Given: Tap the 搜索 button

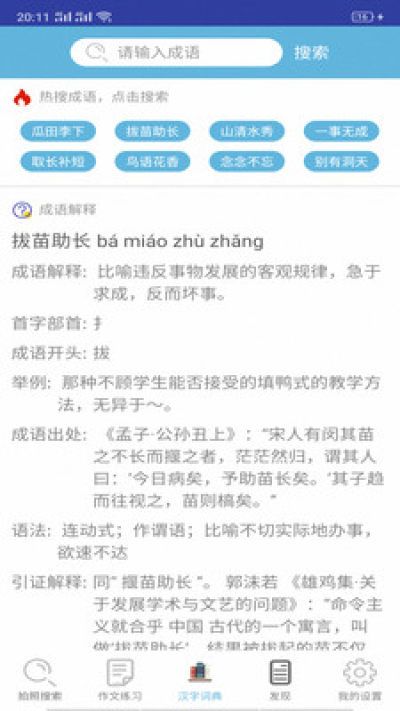Looking at the screenshot, I should point(311,53).
